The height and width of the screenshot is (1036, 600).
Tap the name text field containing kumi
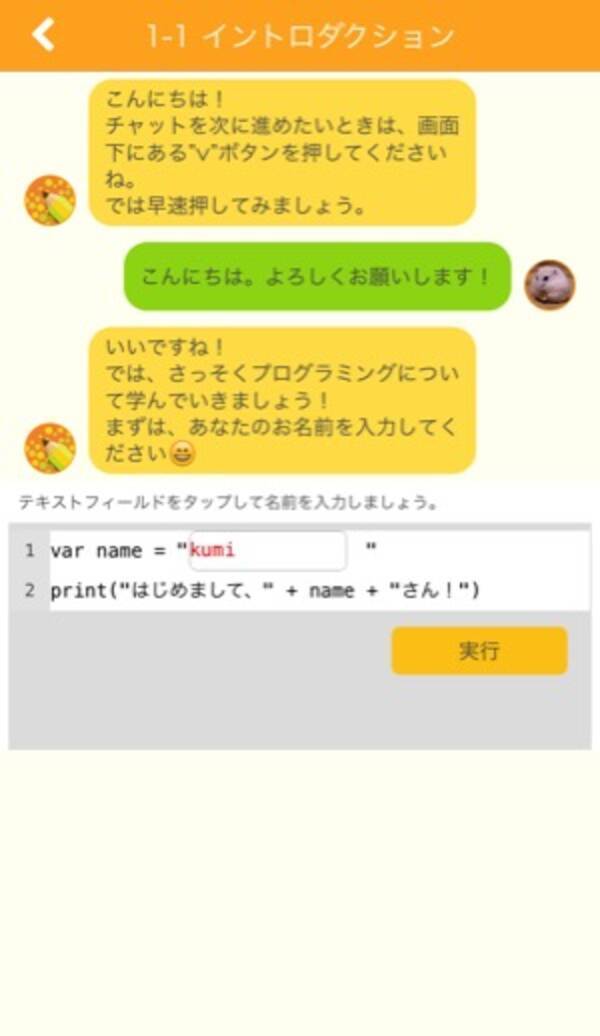click(267, 550)
